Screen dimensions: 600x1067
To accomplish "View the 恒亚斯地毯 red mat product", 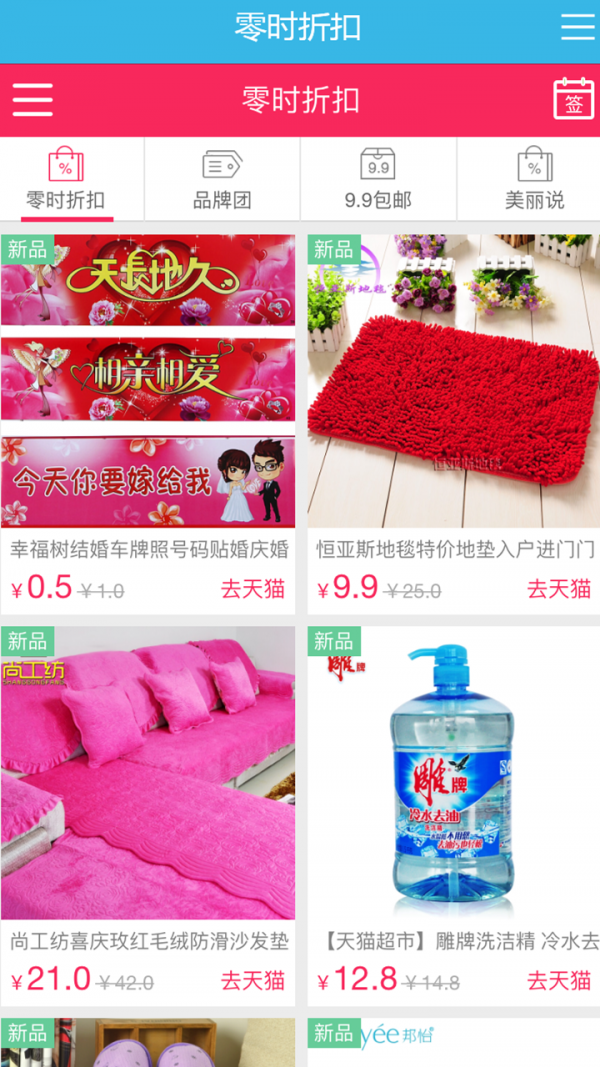I will coord(454,380).
